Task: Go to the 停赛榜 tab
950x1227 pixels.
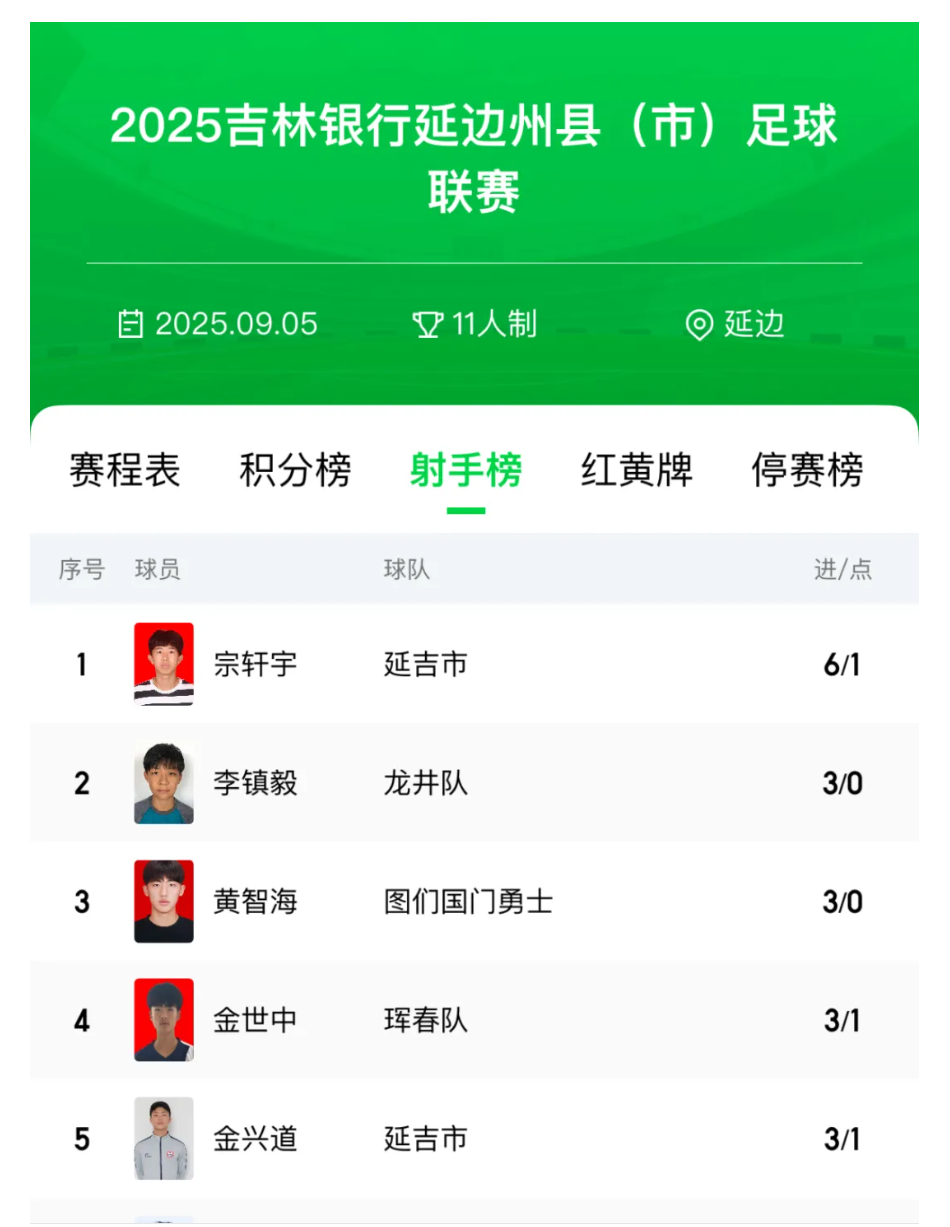Action: [x=807, y=470]
